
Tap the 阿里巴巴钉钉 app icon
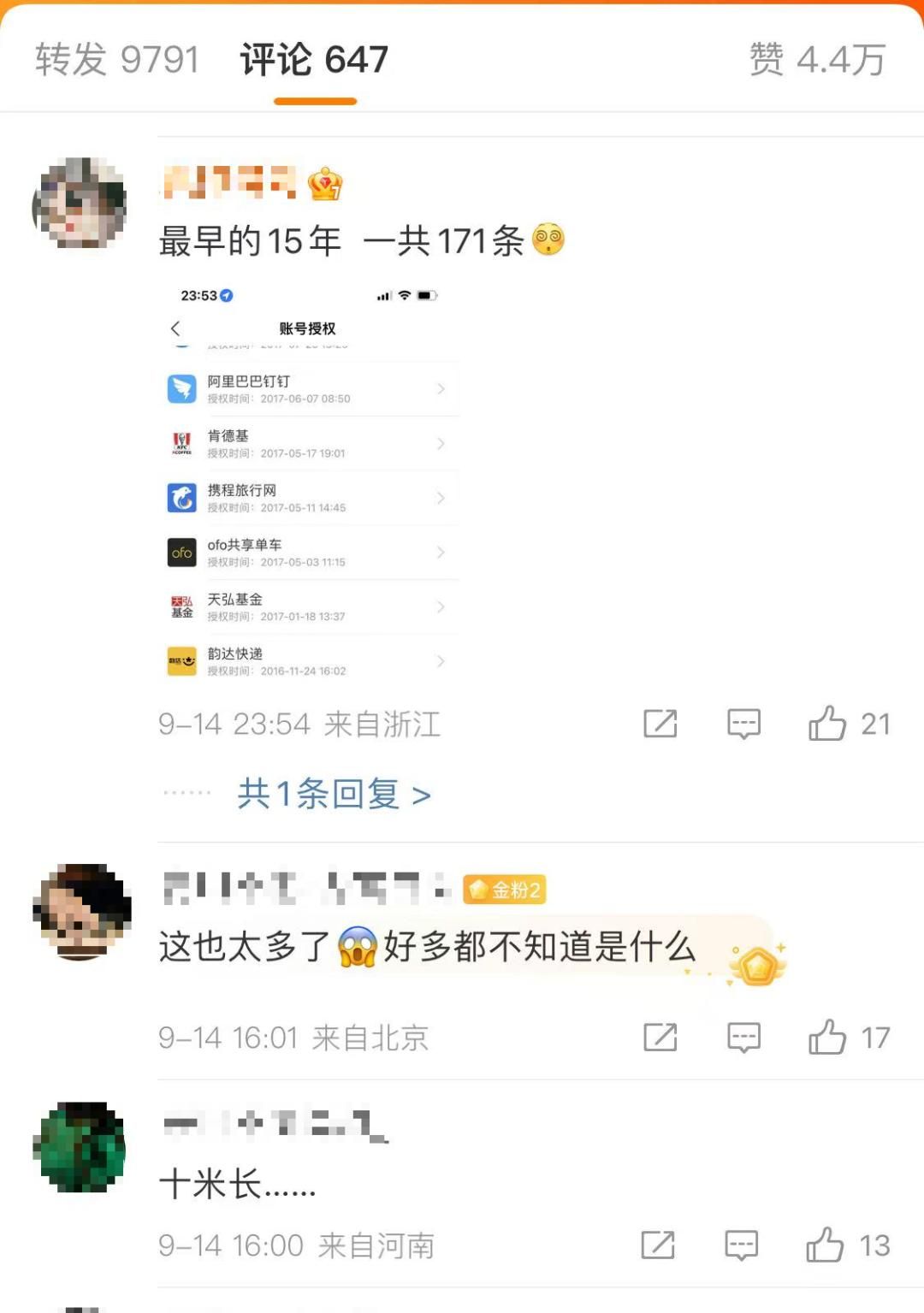(x=181, y=388)
